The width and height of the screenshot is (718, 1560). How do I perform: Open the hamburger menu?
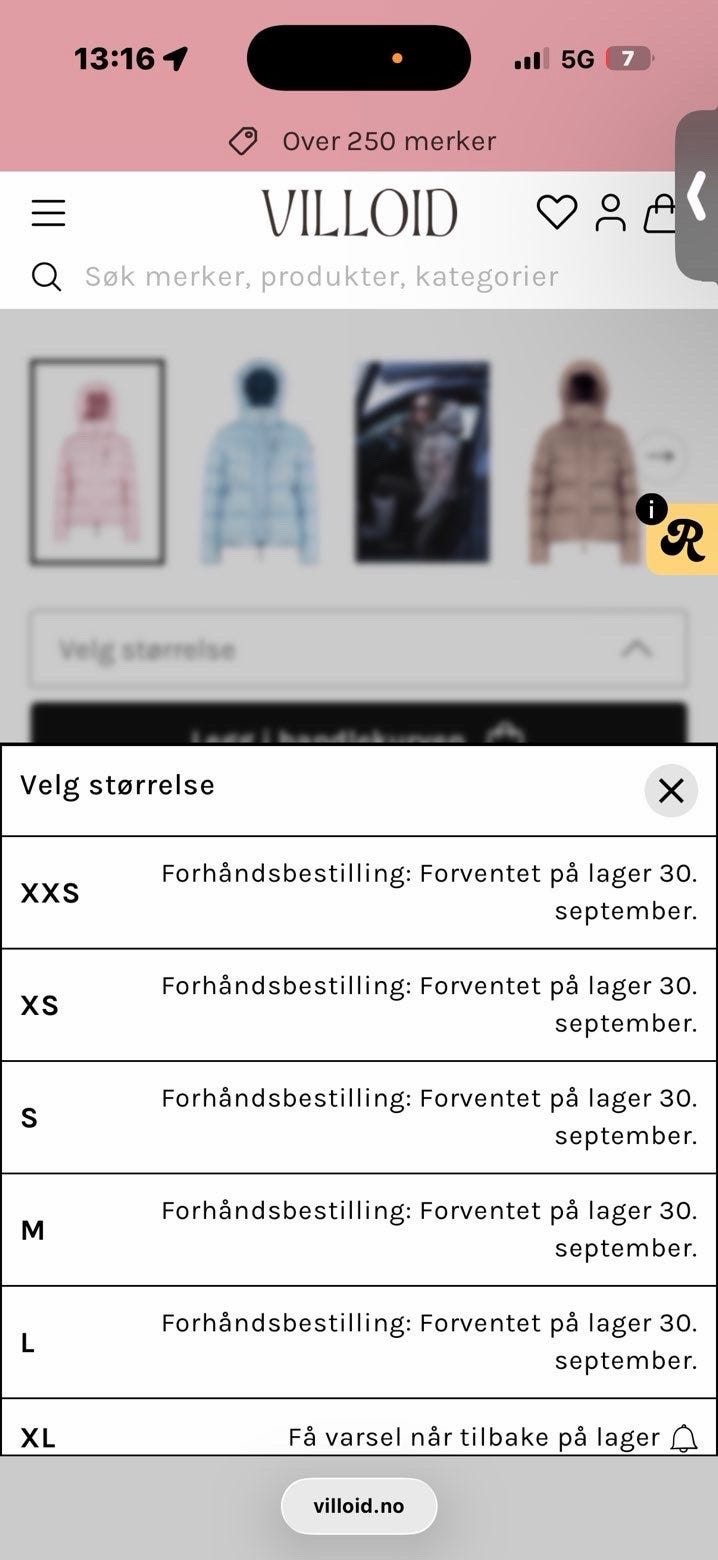tap(48, 213)
